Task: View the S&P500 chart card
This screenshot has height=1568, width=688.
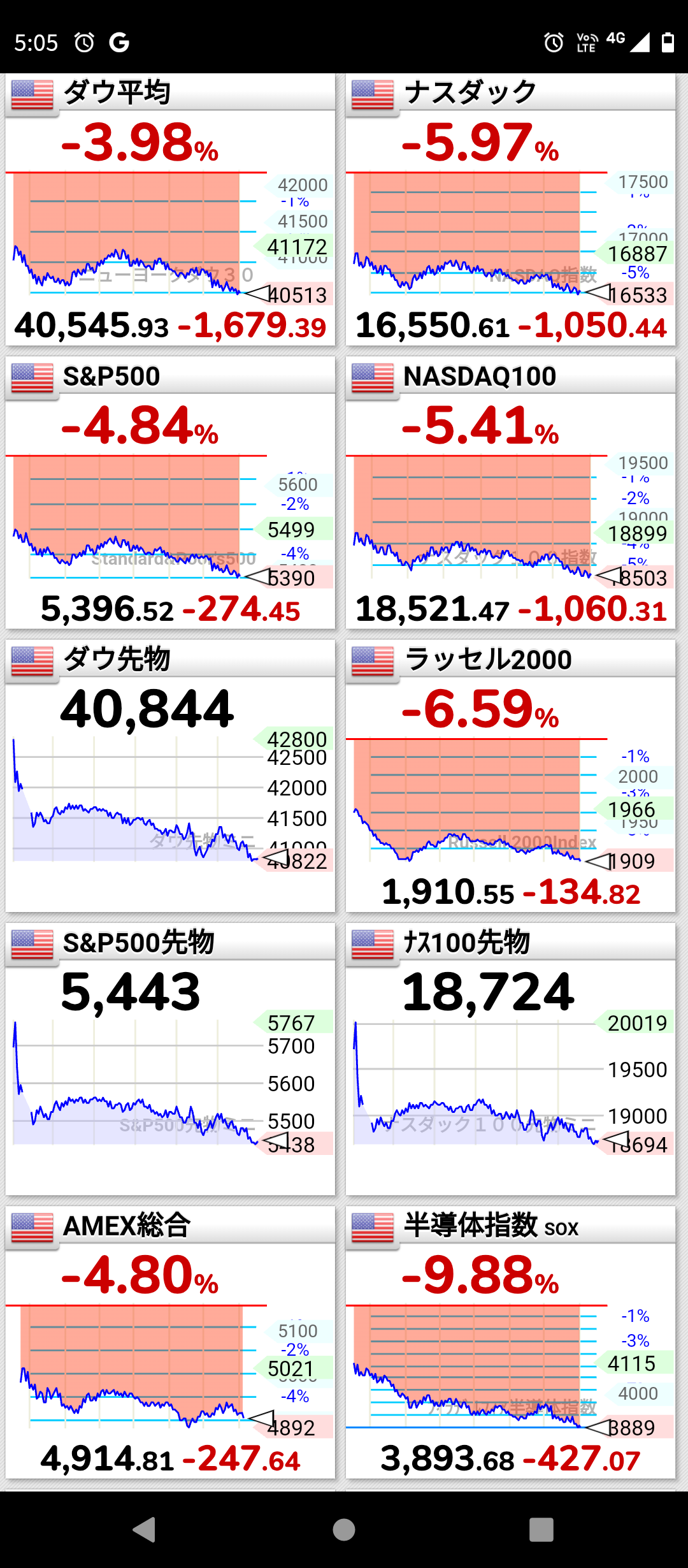Action: coord(170,493)
